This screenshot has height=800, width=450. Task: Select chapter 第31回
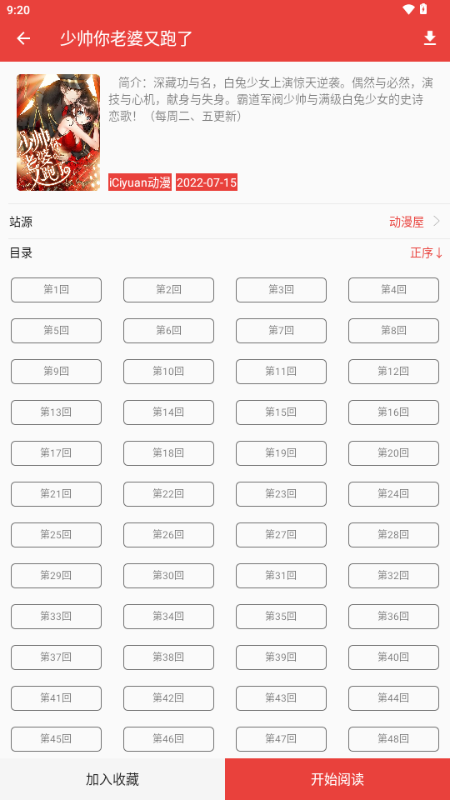pos(281,576)
